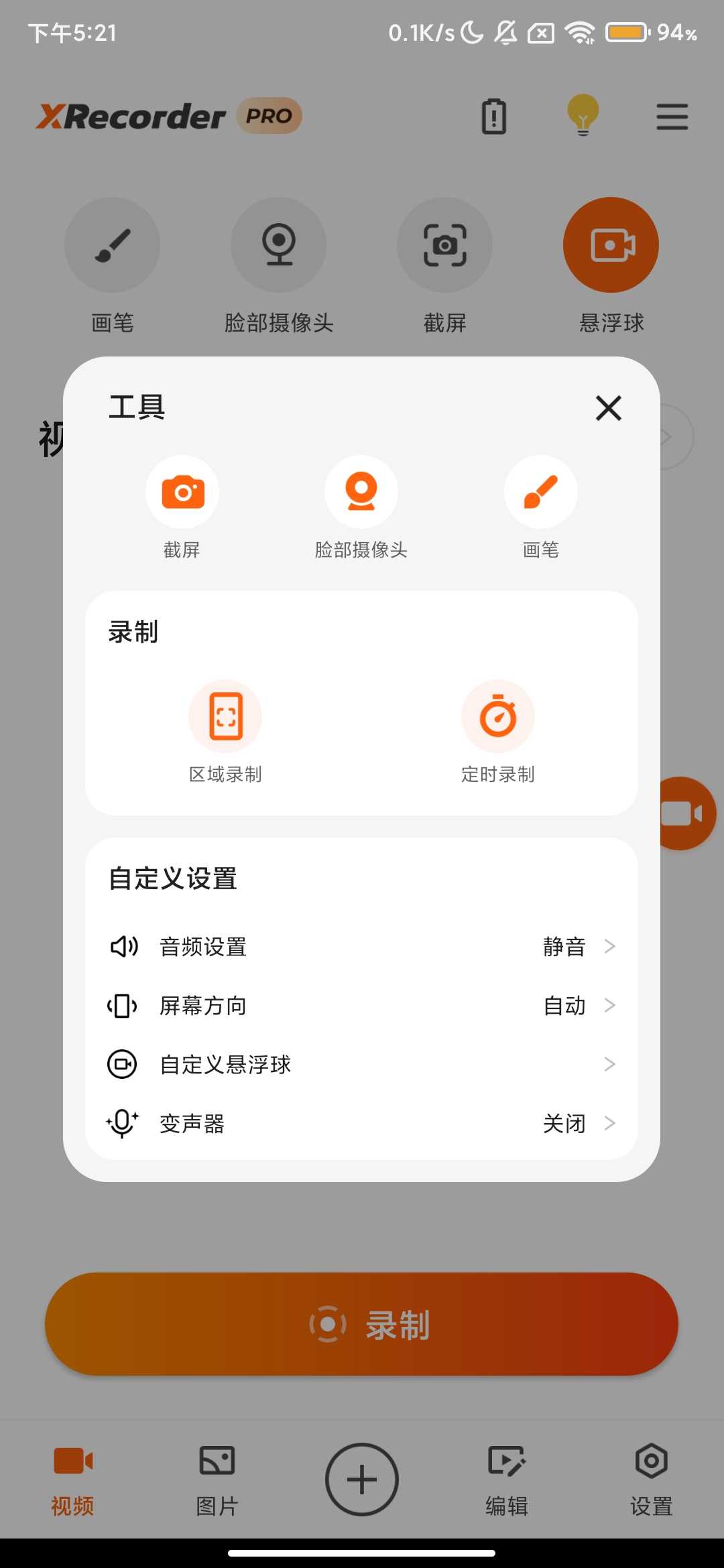Image resolution: width=724 pixels, height=1568 pixels.
Task: Start 区域录制 region recording
Action: click(x=225, y=718)
